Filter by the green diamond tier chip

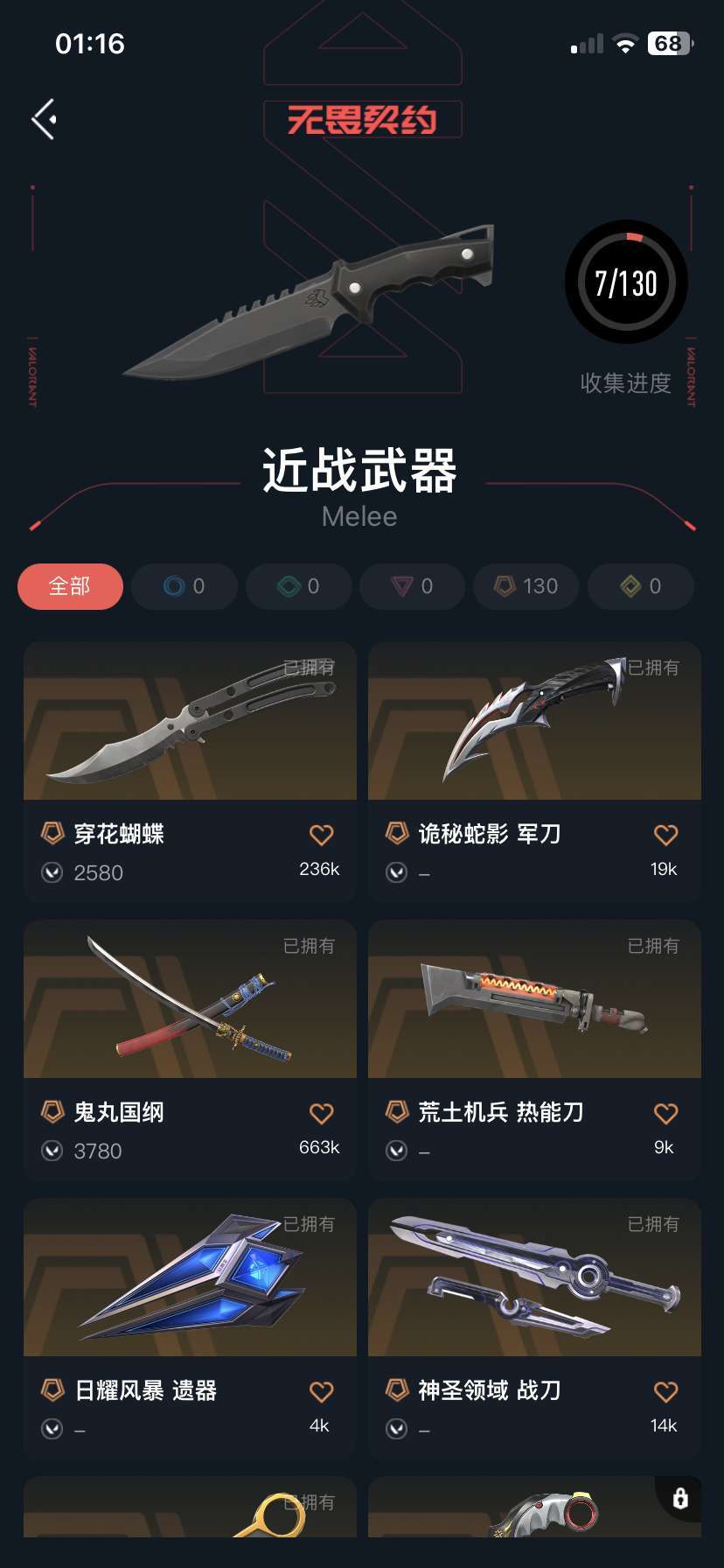pyautogui.click(x=299, y=586)
